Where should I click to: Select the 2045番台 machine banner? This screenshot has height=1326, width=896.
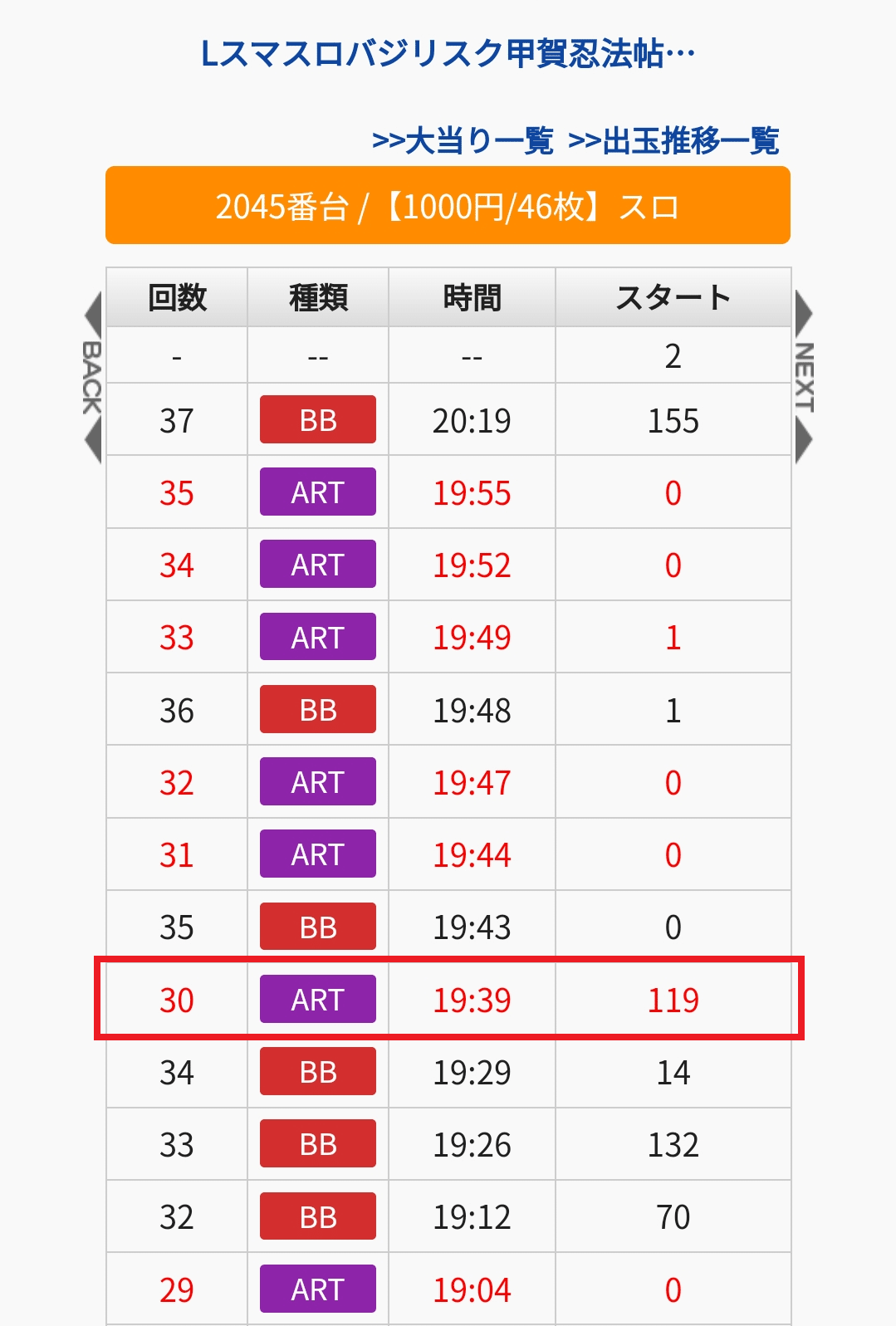pos(448,208)
